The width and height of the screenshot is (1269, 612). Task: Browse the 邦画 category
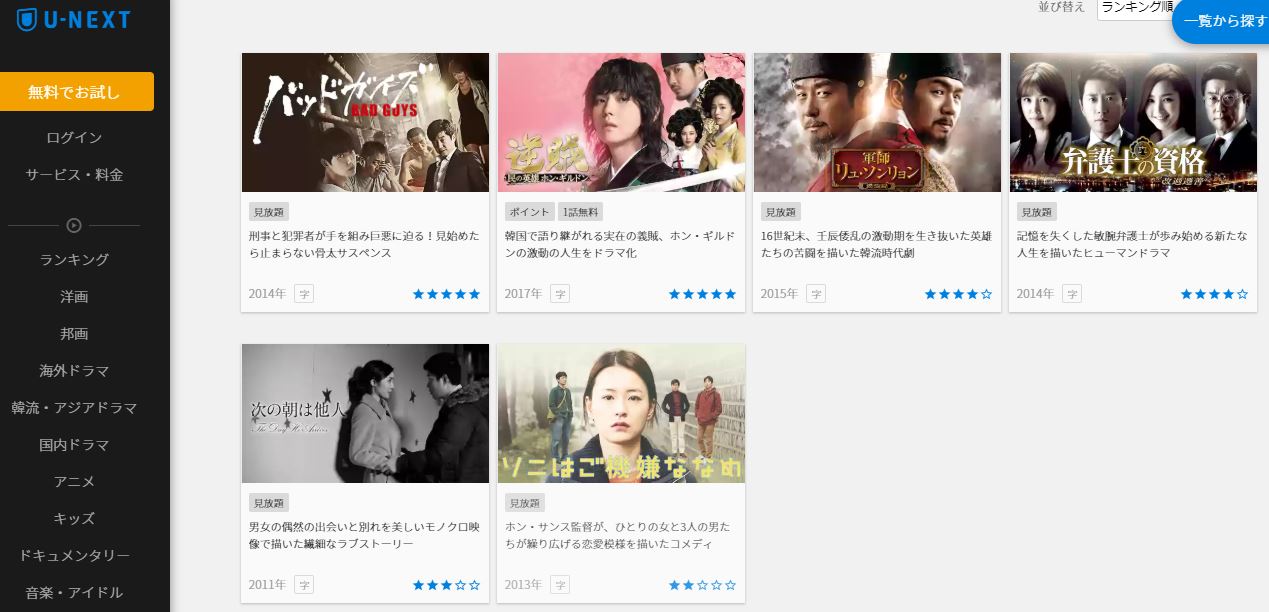pyautogui.click(x=75, y=334)
